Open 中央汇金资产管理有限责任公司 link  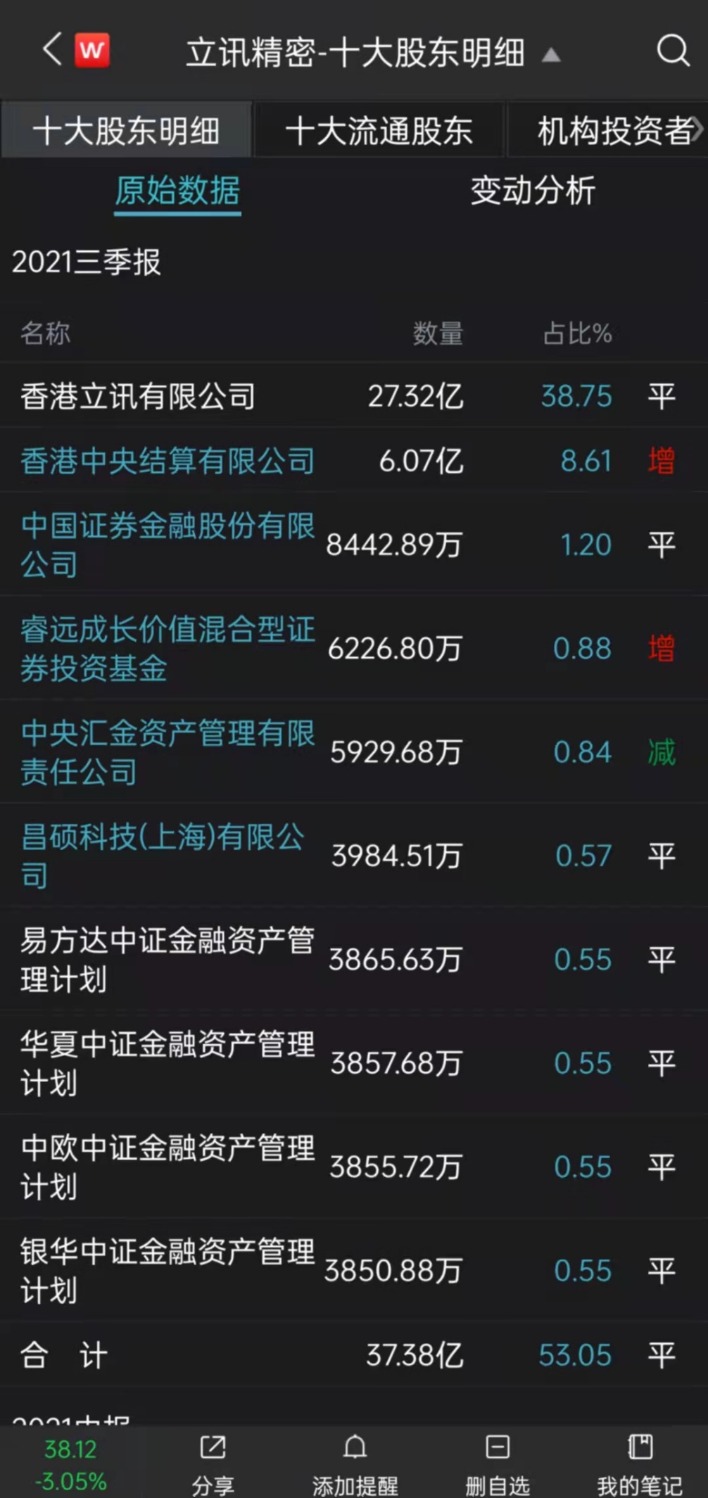pyautogui.click(x=168, y=752)
